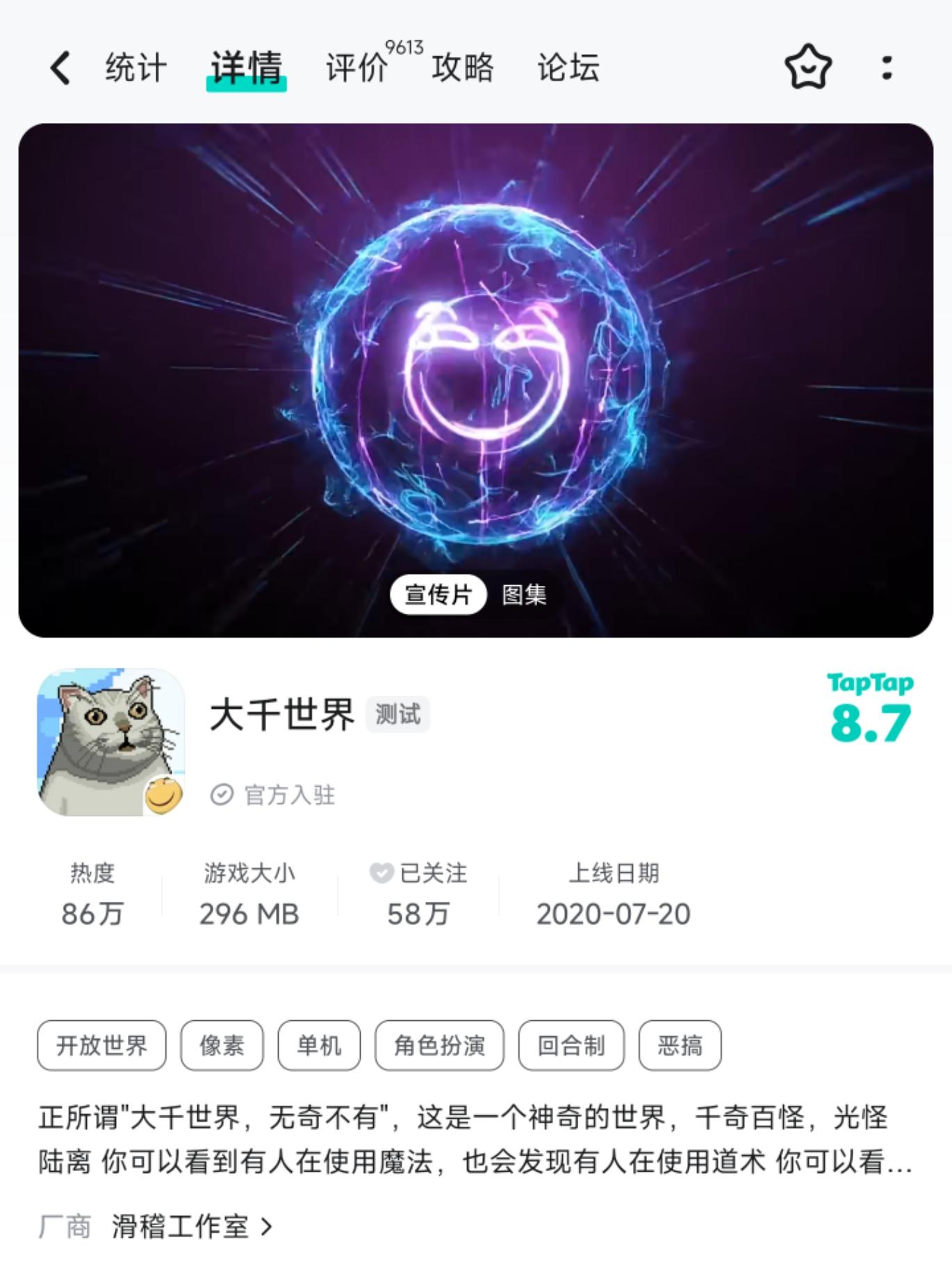The width and height of the screenshot is (952, 1269).
Task: Select the 开放世界 tag
Action: (x=101, y=1045)
